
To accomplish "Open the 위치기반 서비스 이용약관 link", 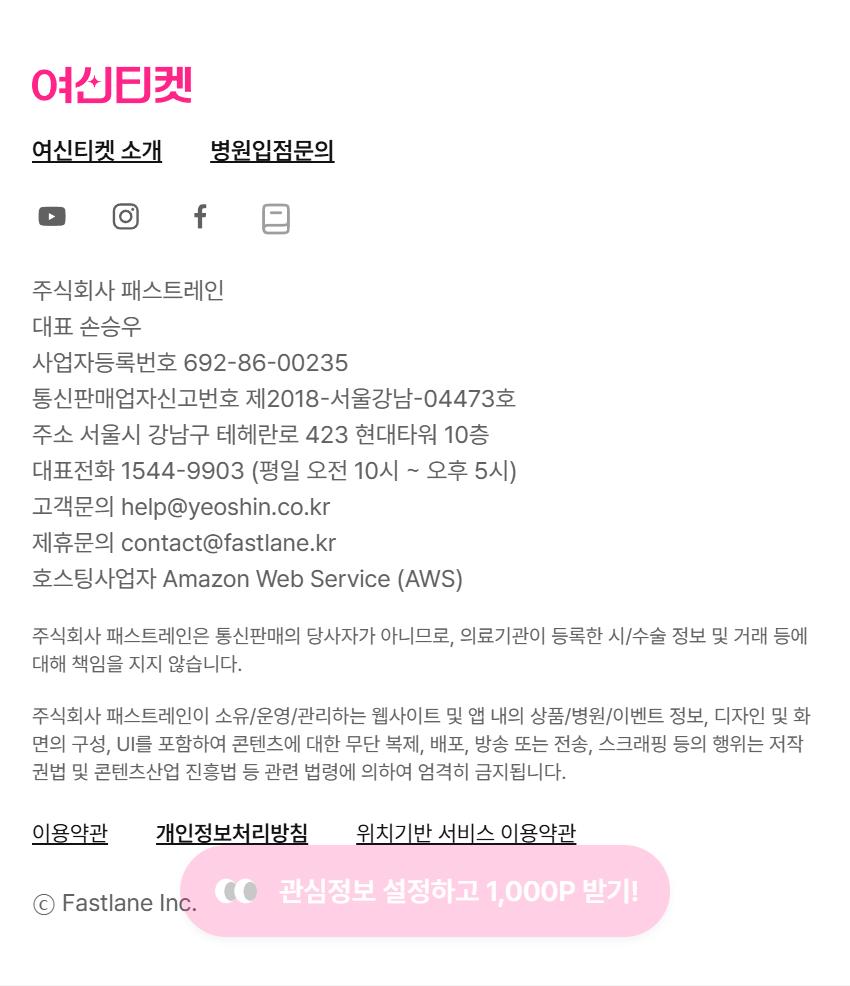I will pos(466,832).
